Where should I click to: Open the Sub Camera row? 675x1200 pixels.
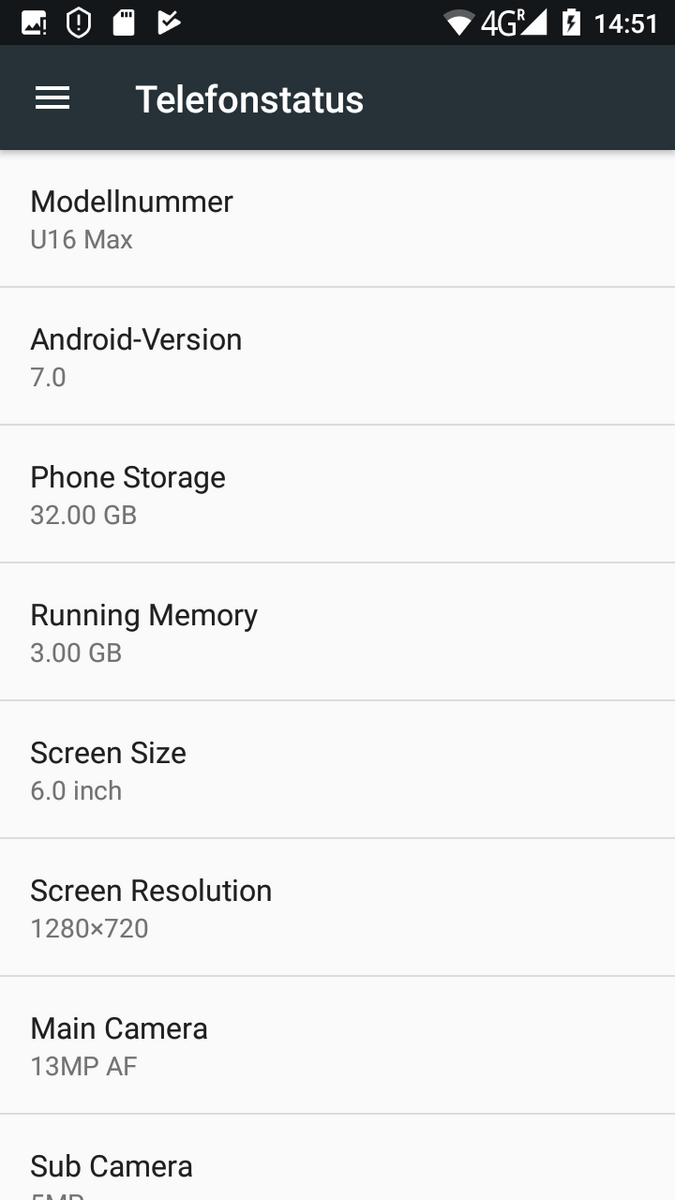coord(337,1168)
